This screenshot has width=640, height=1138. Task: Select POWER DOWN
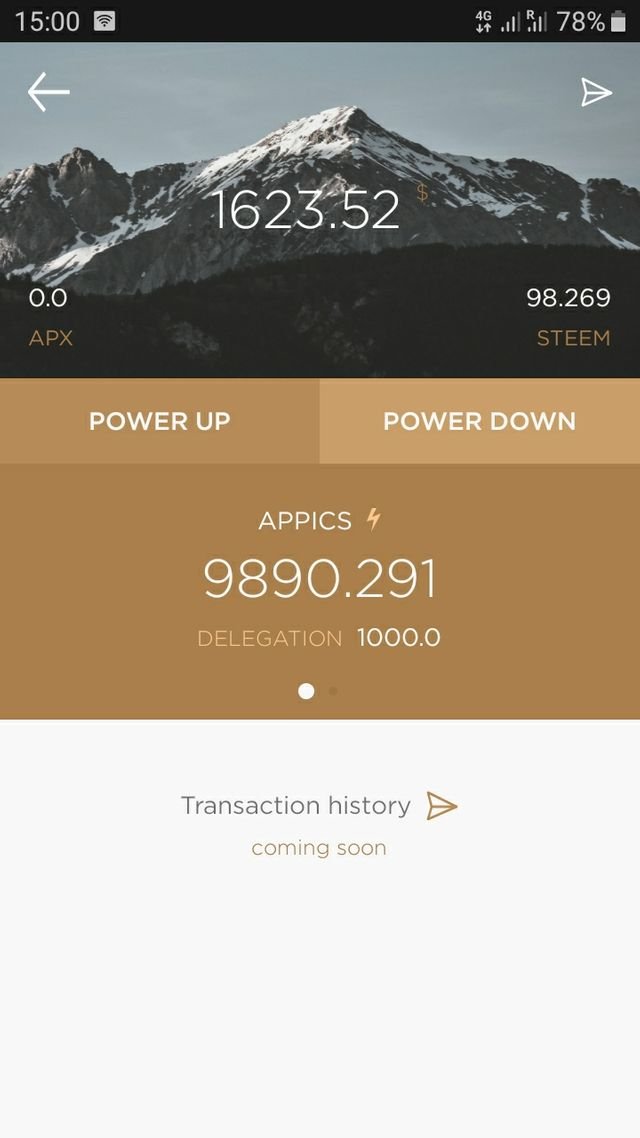[480, 421]
